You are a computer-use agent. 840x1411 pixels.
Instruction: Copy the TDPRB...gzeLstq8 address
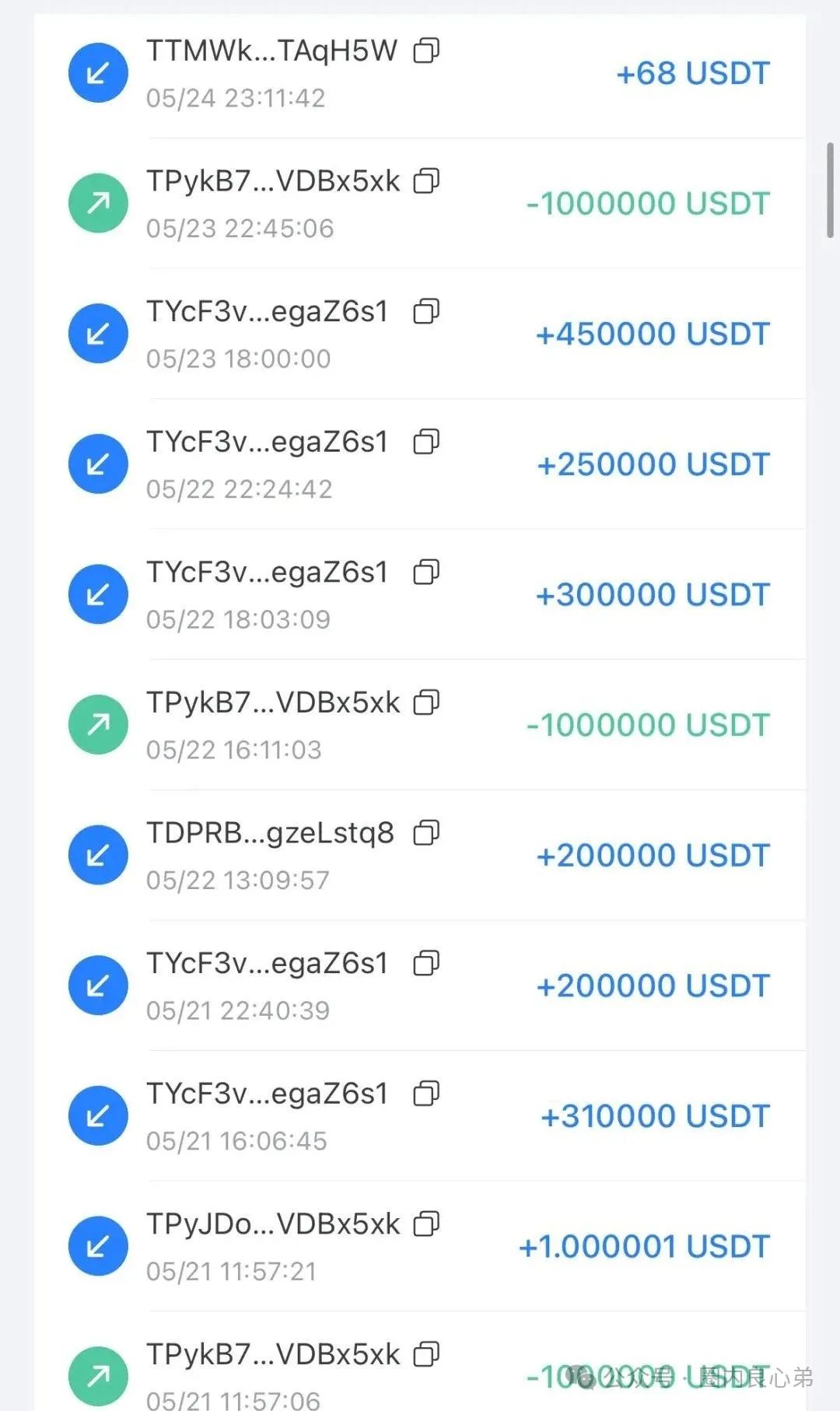pos(426,833)
